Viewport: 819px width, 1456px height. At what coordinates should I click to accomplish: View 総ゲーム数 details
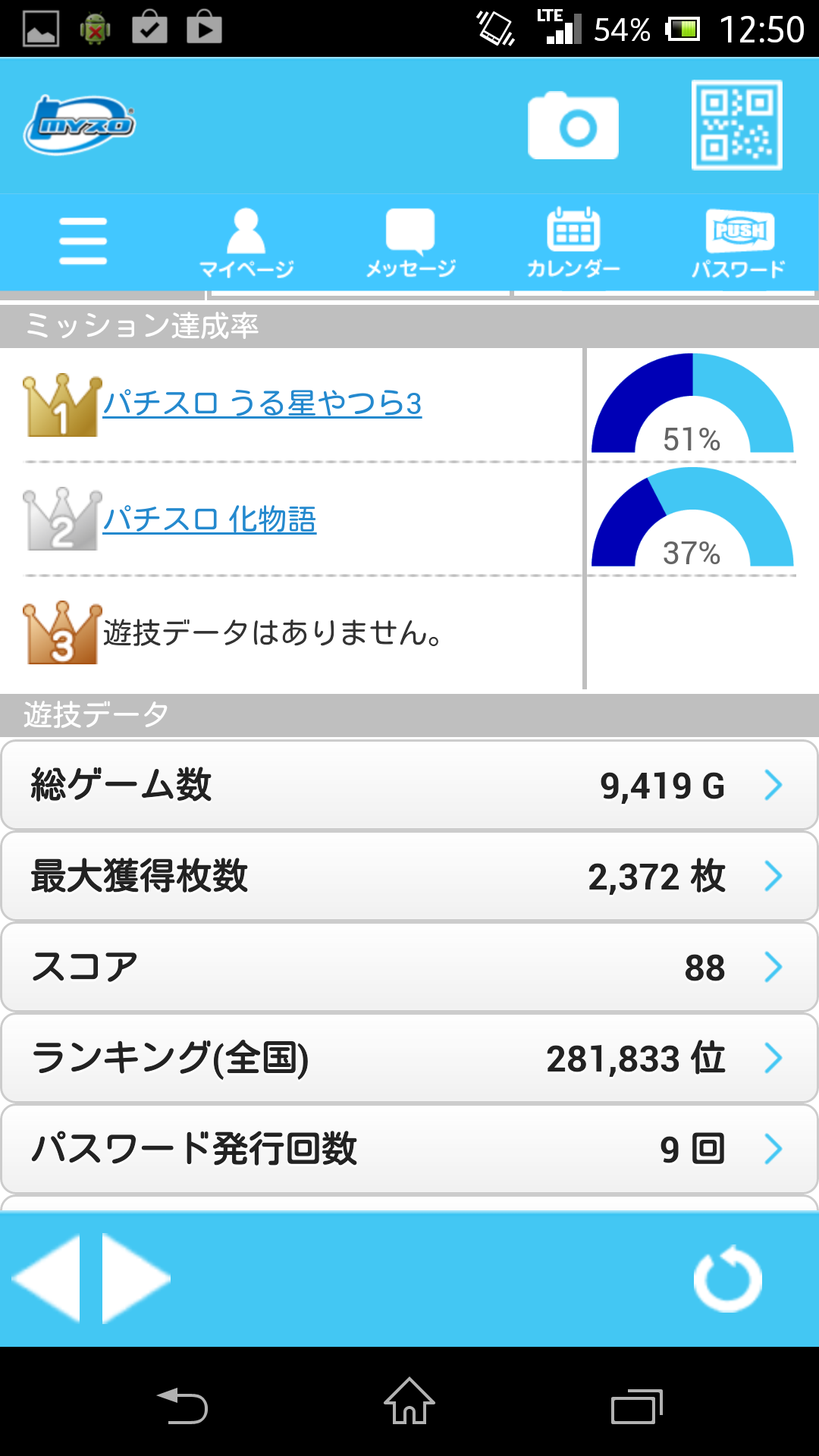(409, 785)
